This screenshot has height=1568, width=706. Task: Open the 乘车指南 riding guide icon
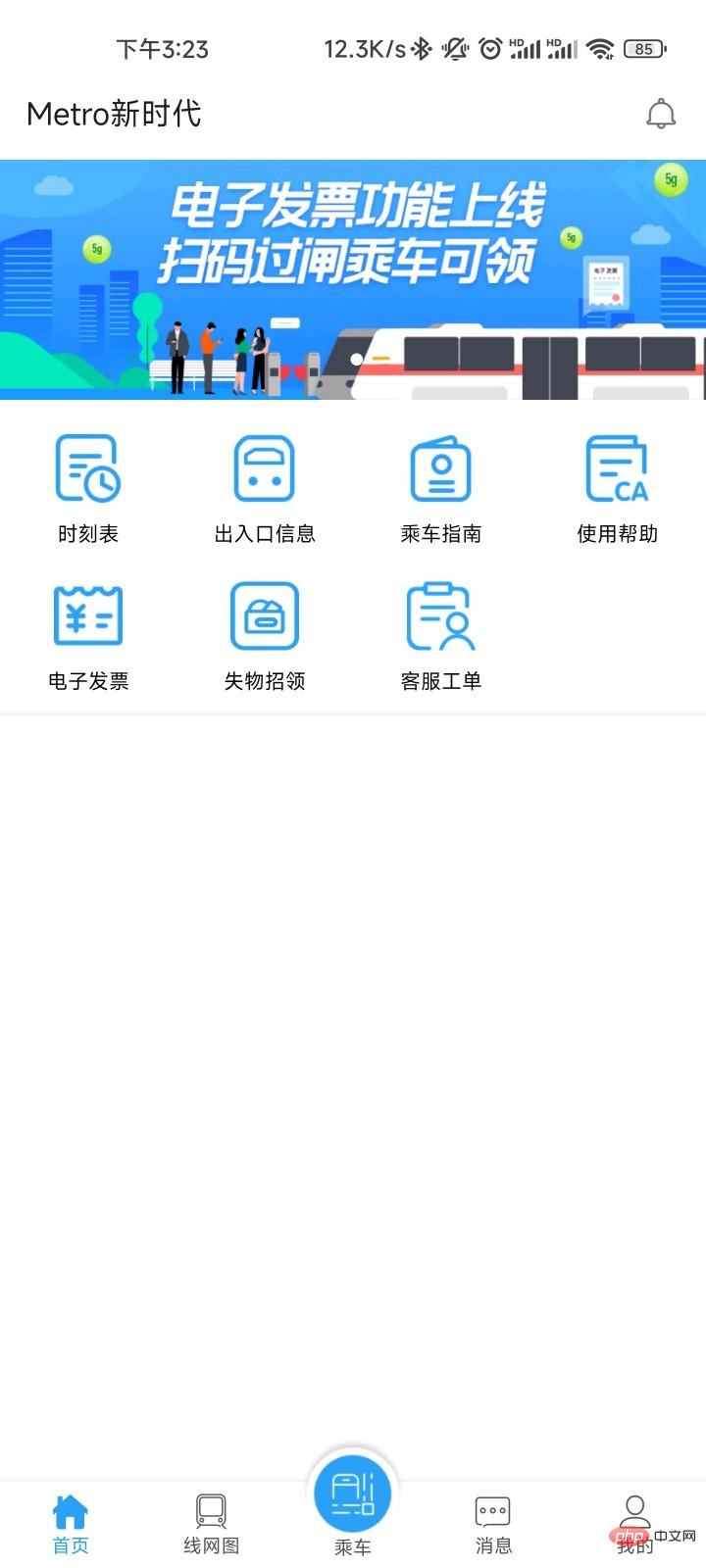click(441, 468)
